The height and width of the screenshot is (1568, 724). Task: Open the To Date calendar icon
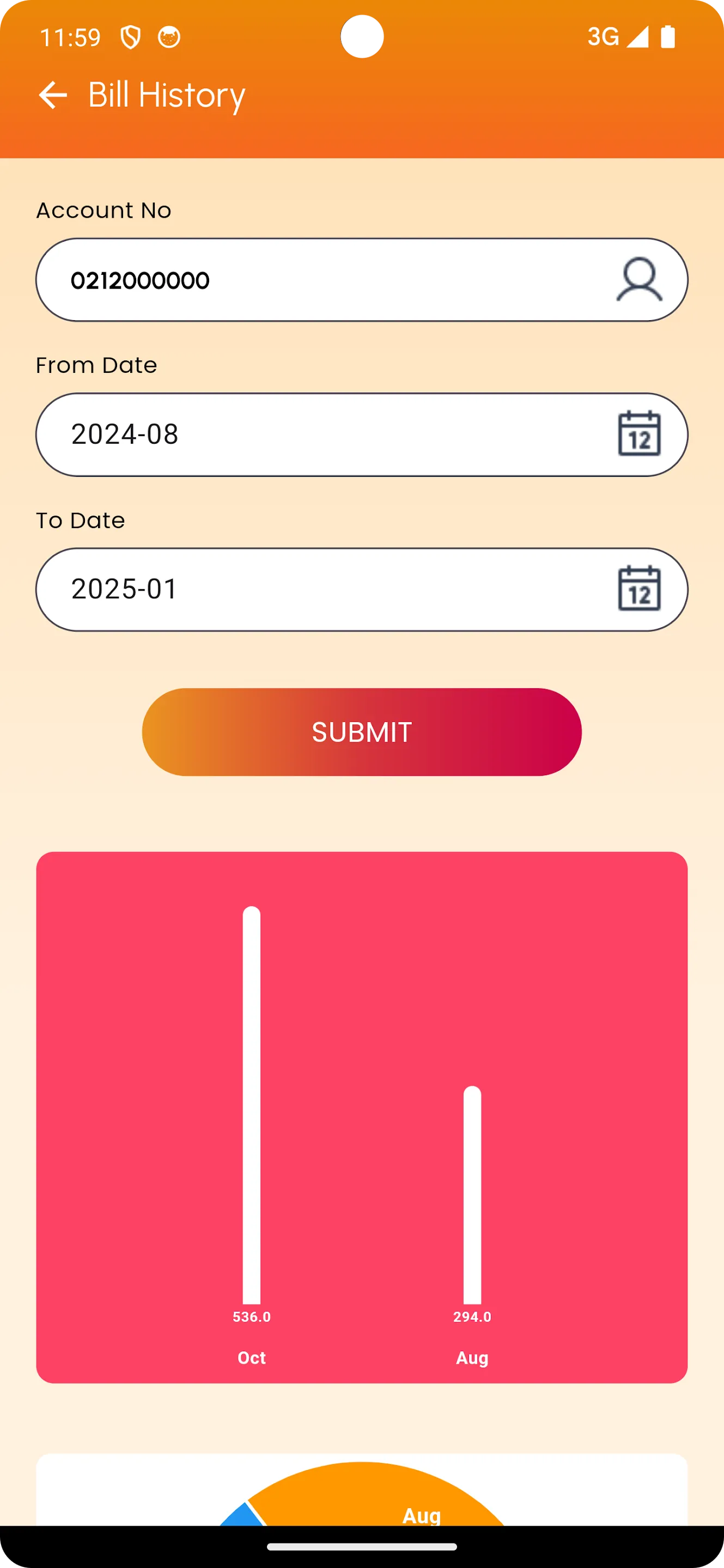(641, 589)
